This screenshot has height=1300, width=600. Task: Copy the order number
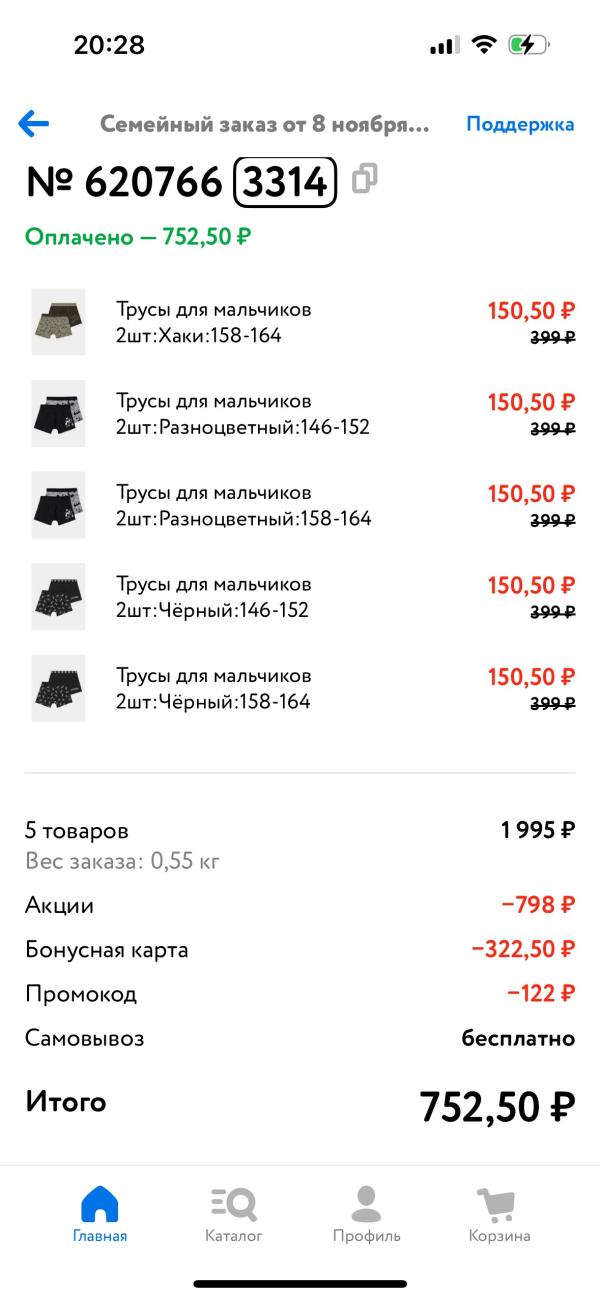(x=365, y=180)
